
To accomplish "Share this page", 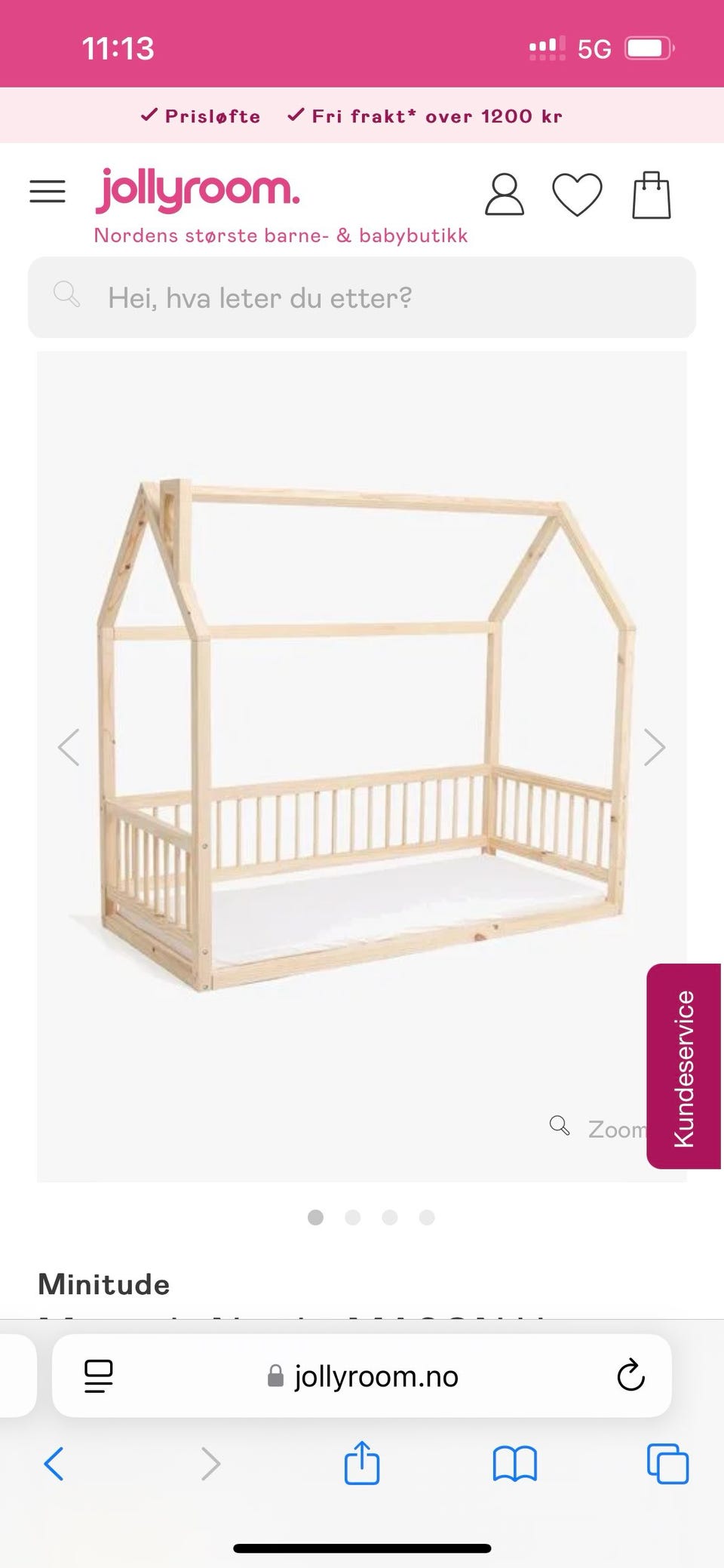I will point(362,1462).
